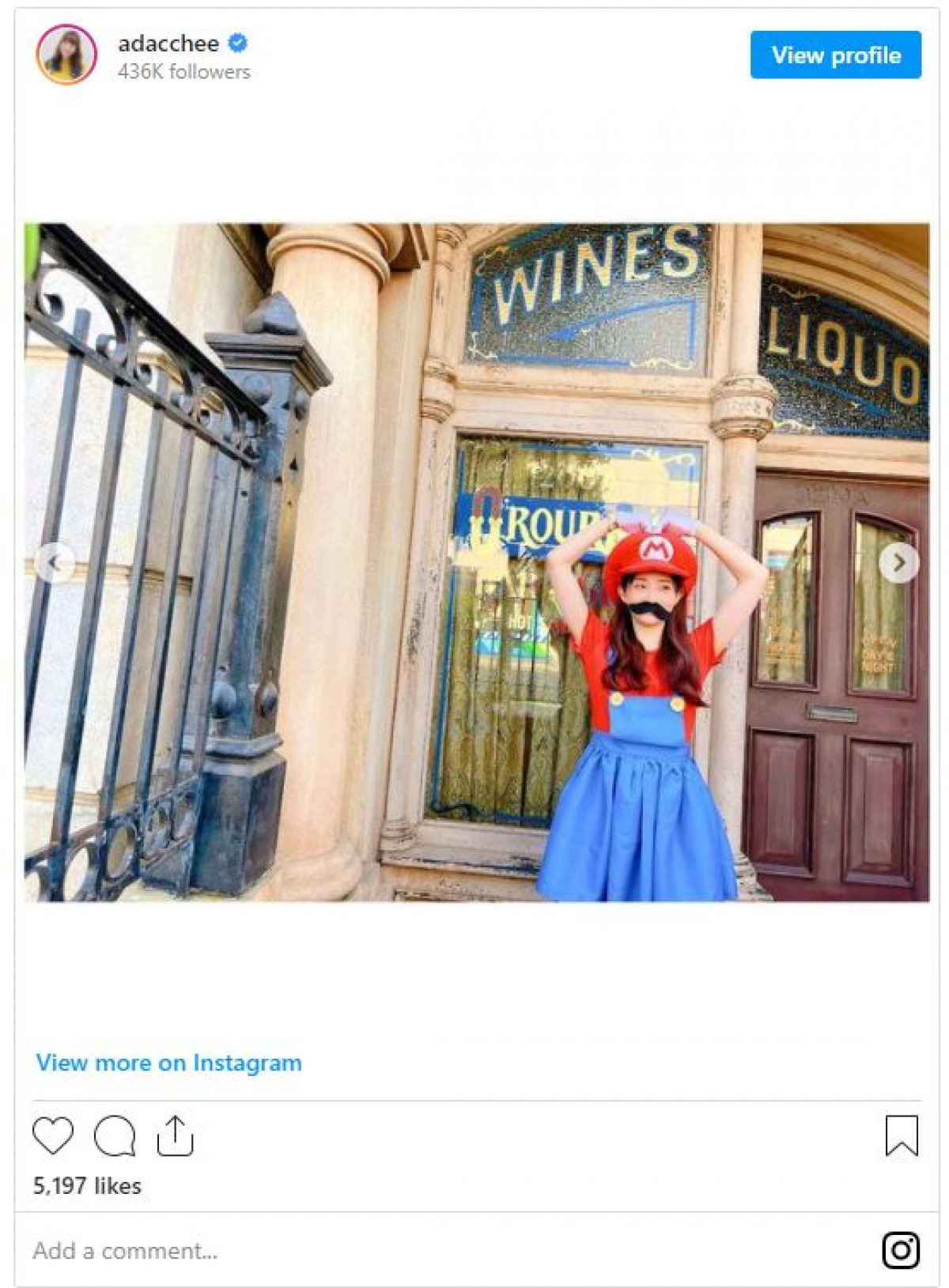Open the comment bubble icon
The image size is (949, 1288).
click(x=115, y=1135)
